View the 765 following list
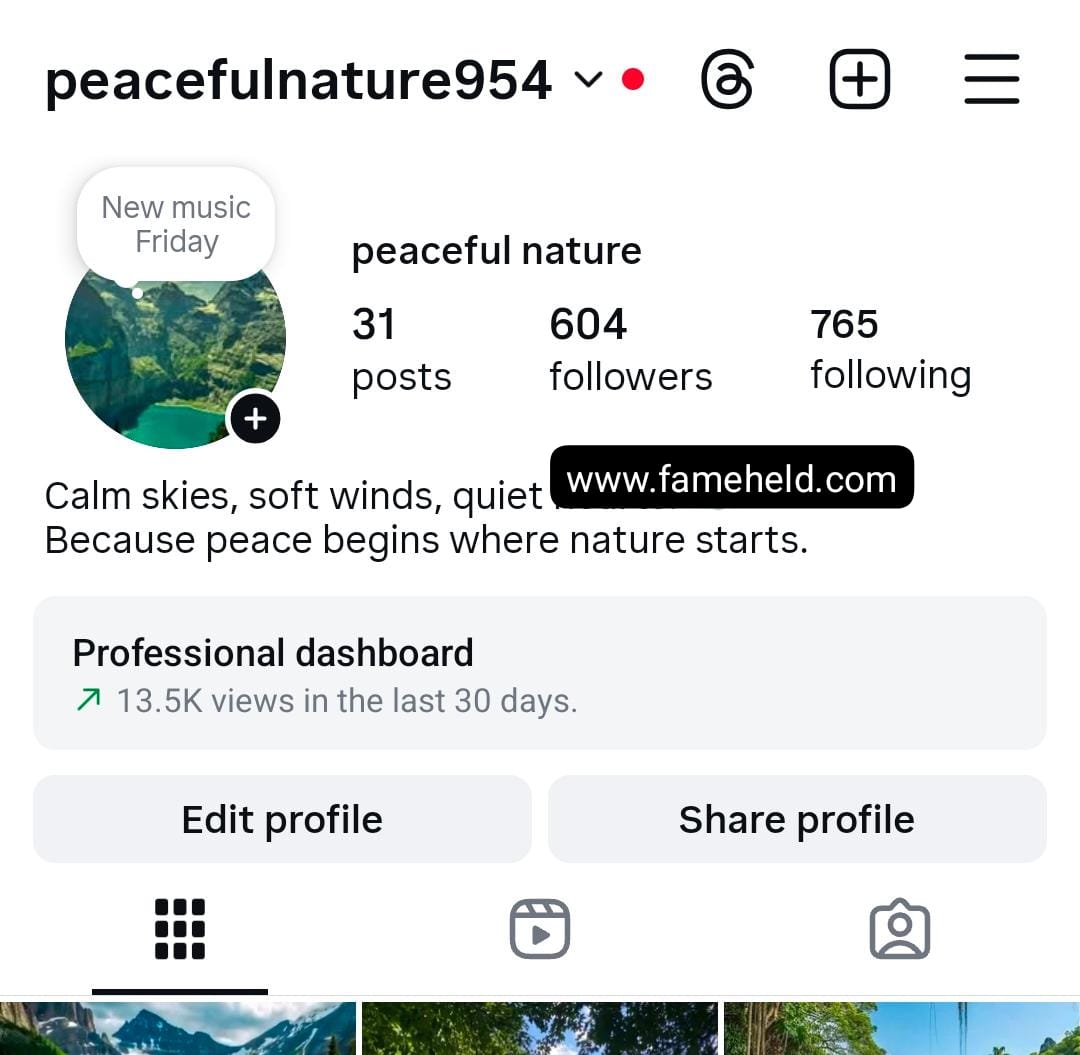Screen dimensions: 1080x1055 click(890, 350)
